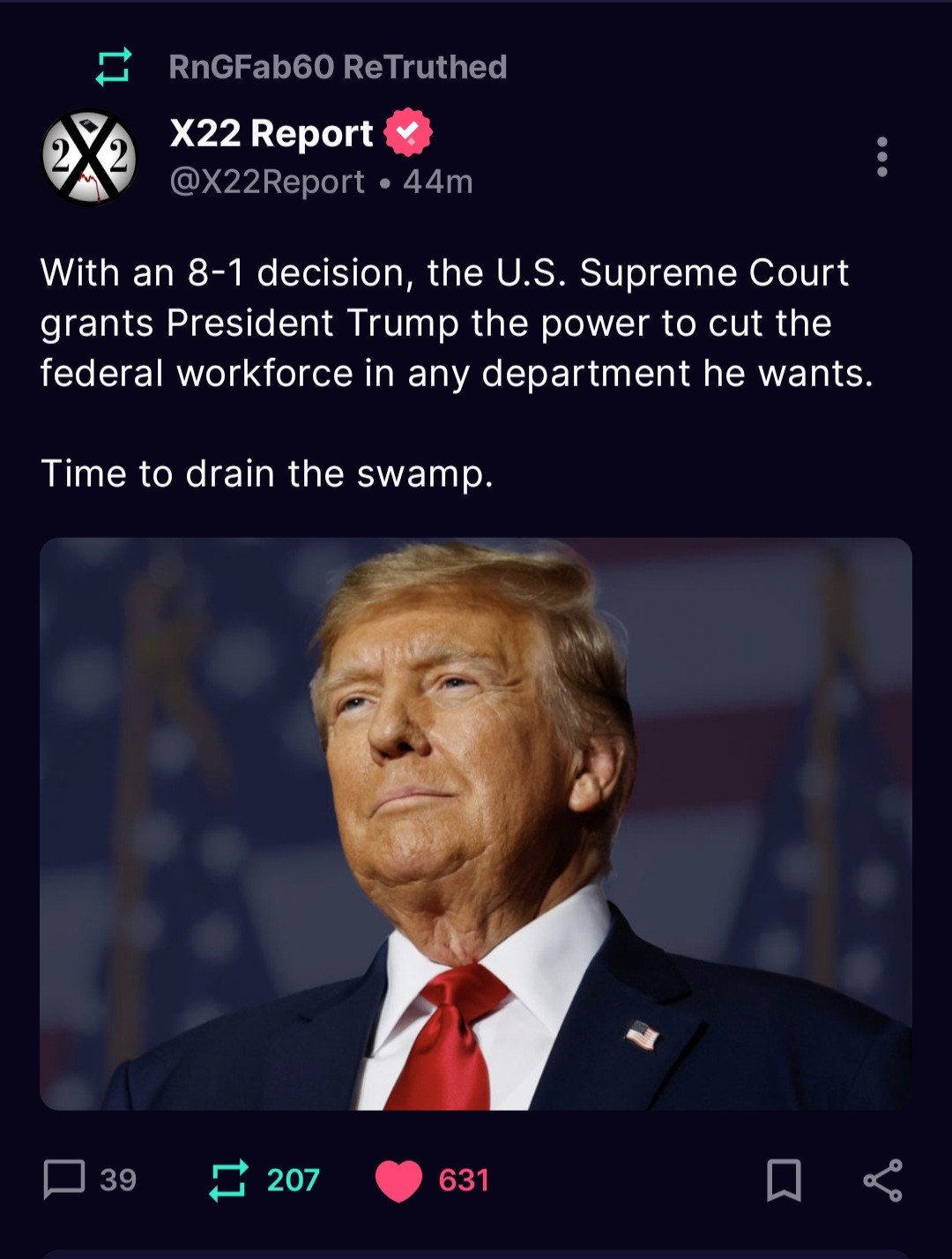Bookmark this X22 Report post
This screenshot has height=1259, width=952.
pyautogui.click(x=784, y=1180)
